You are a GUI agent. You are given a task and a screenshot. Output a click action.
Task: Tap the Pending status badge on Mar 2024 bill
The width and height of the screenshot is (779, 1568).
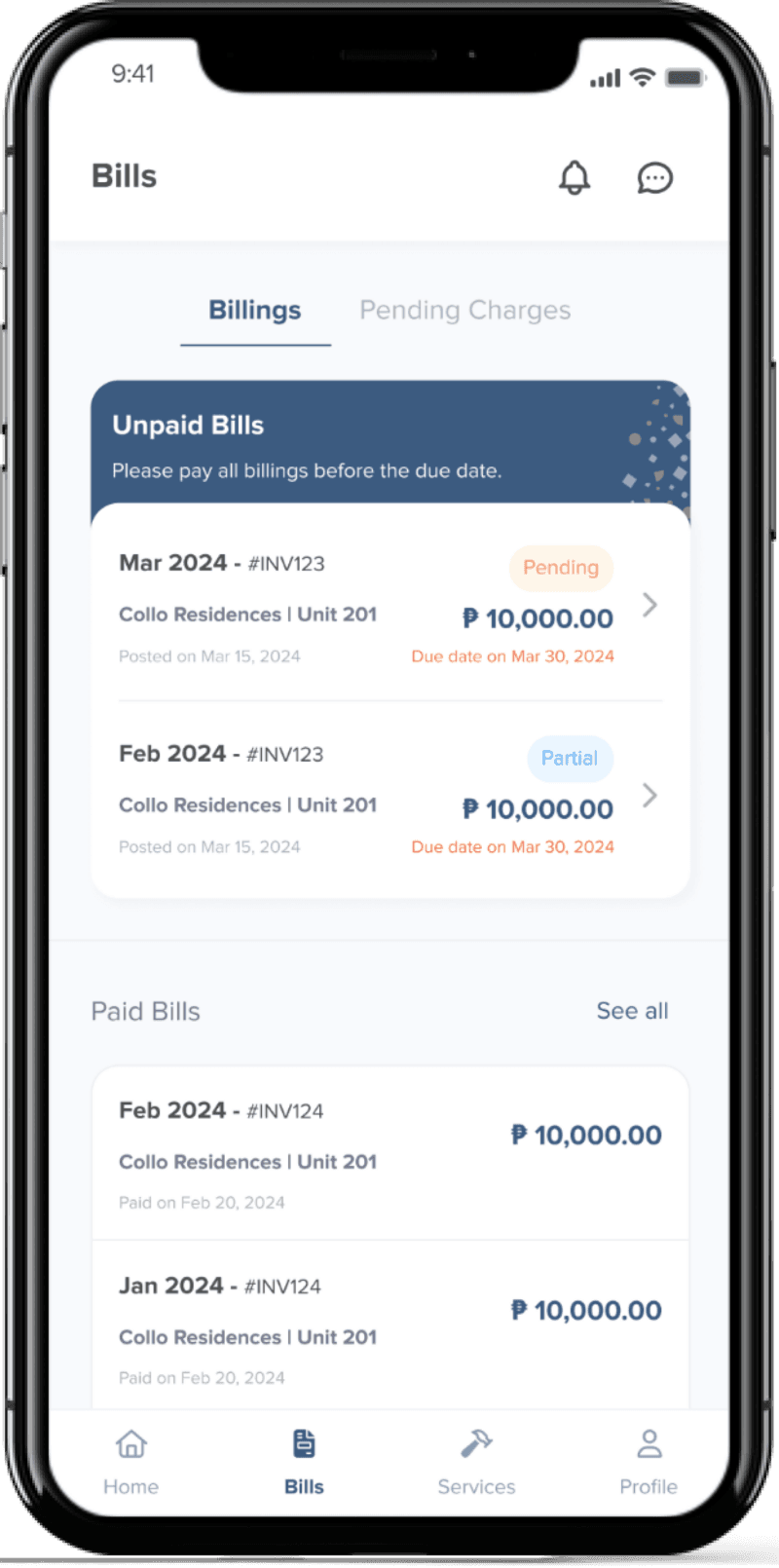(x=561, y=568)
